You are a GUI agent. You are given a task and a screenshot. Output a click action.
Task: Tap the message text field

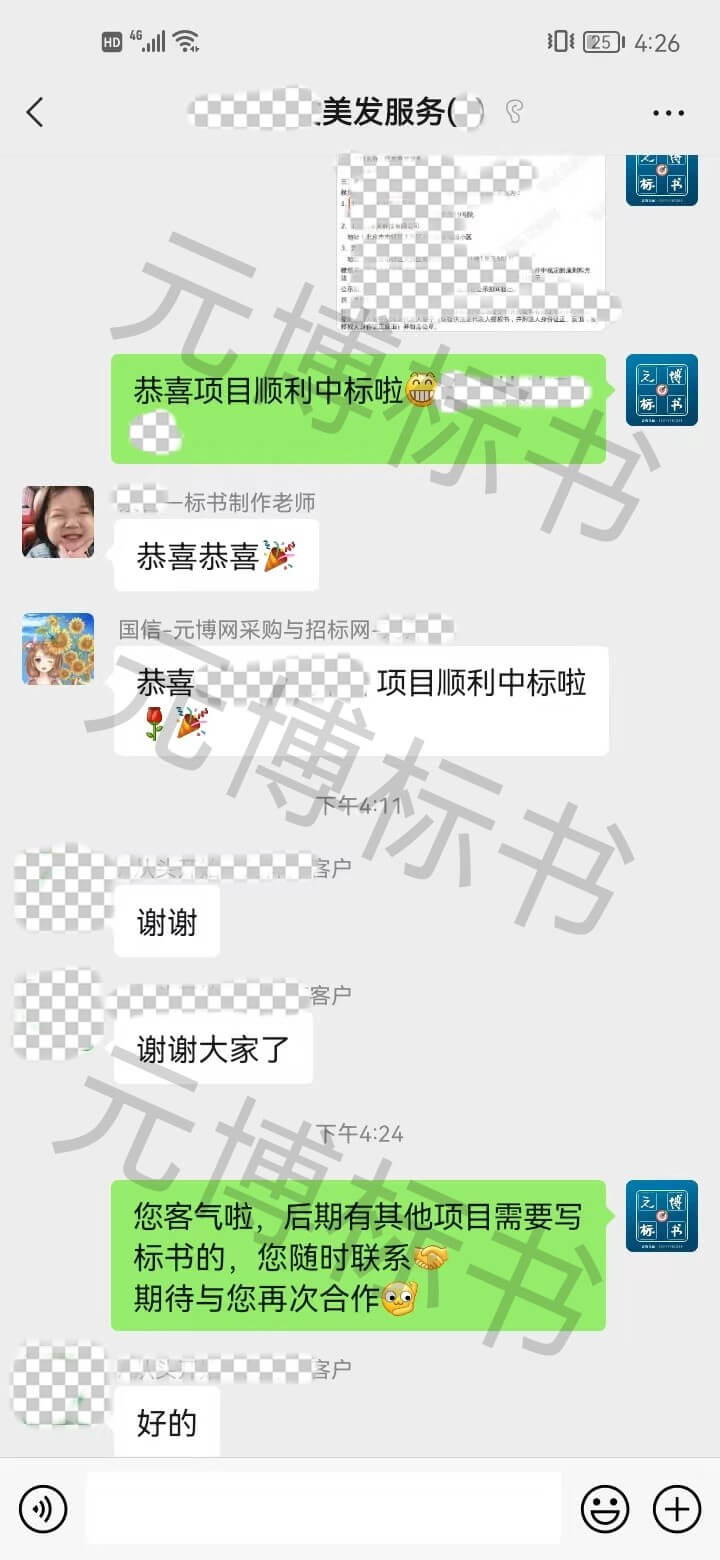point(323,1508)
